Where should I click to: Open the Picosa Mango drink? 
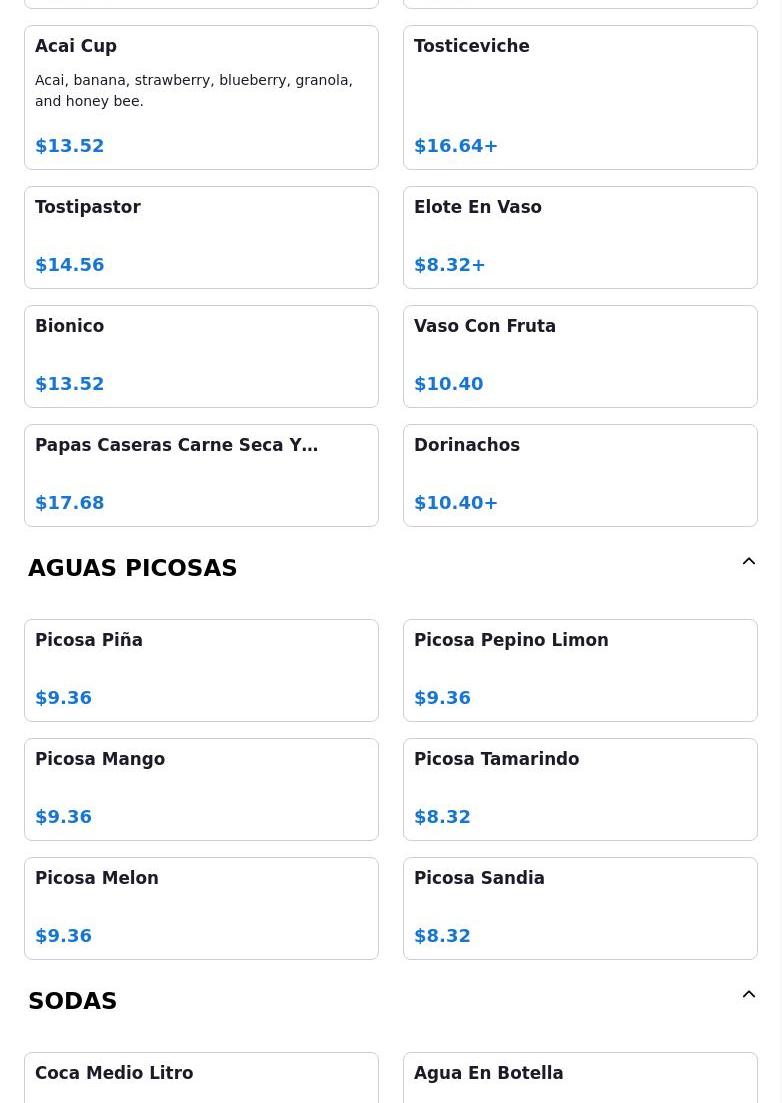(201, 789)
